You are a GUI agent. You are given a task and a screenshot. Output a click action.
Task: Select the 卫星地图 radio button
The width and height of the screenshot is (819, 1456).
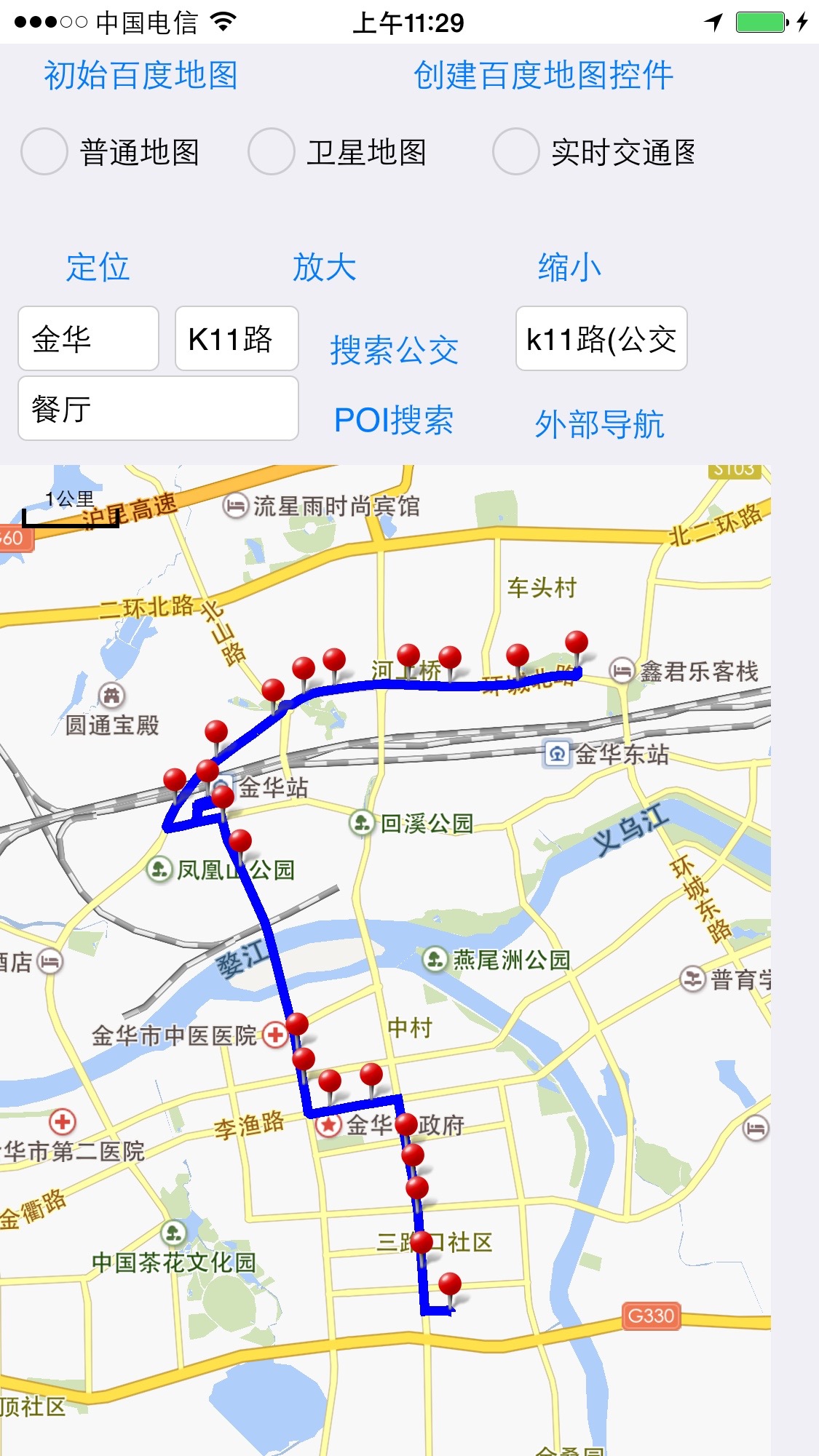(271, 151)
